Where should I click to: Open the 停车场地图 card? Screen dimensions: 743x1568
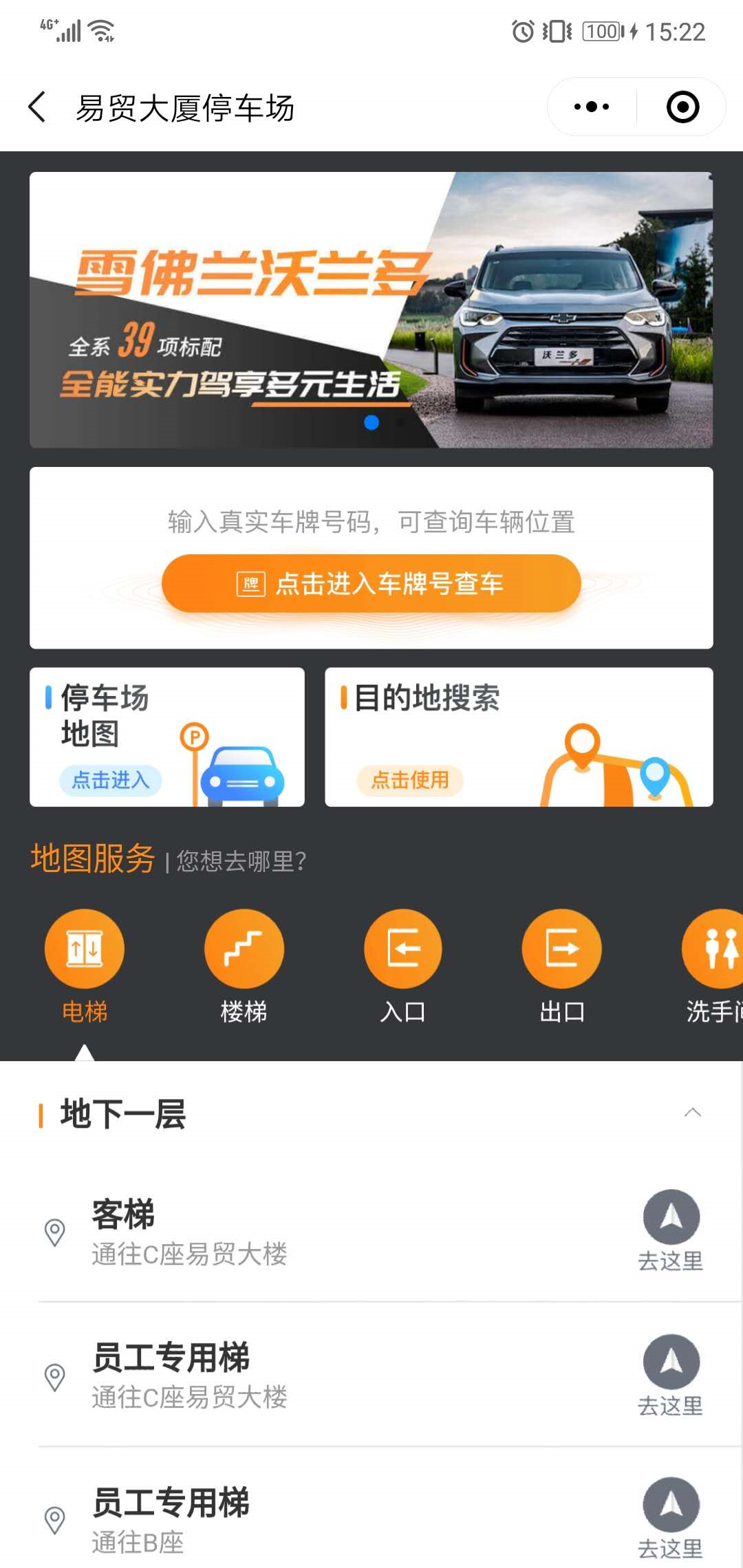(167, 737)
